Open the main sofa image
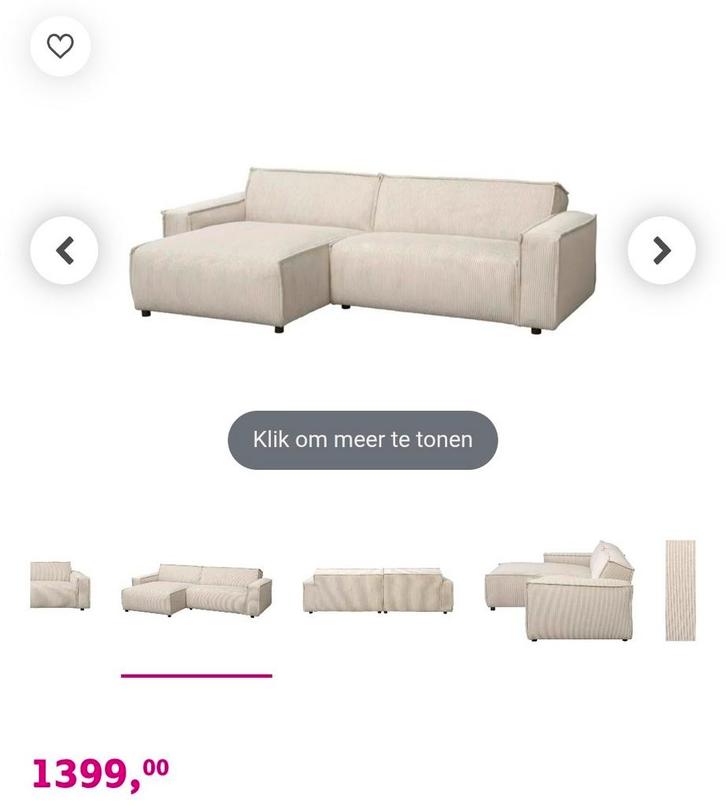The image size is (726, 806). coord(363,250)
